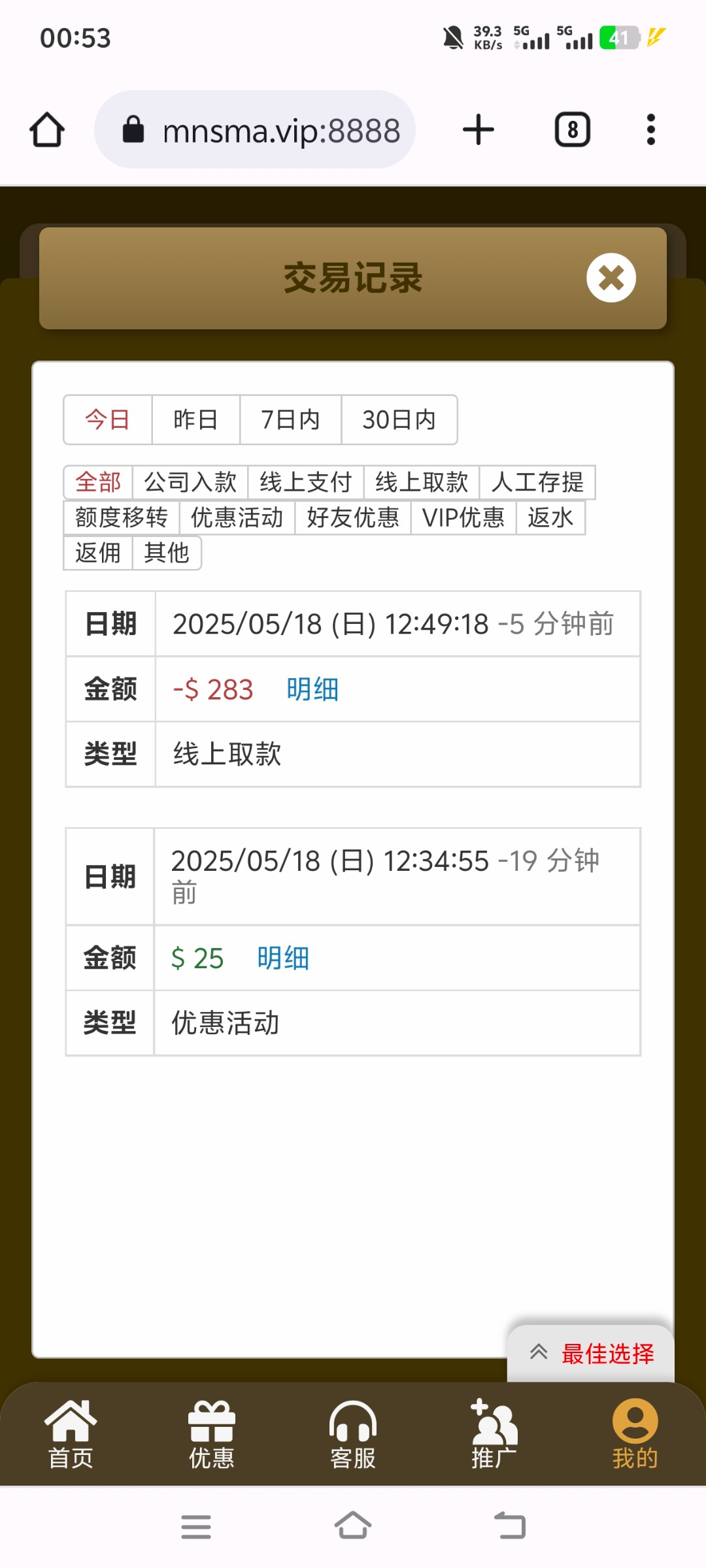Open the browser tab switcher
This screenshot has height=1568, width=706.
click(573, 129)
